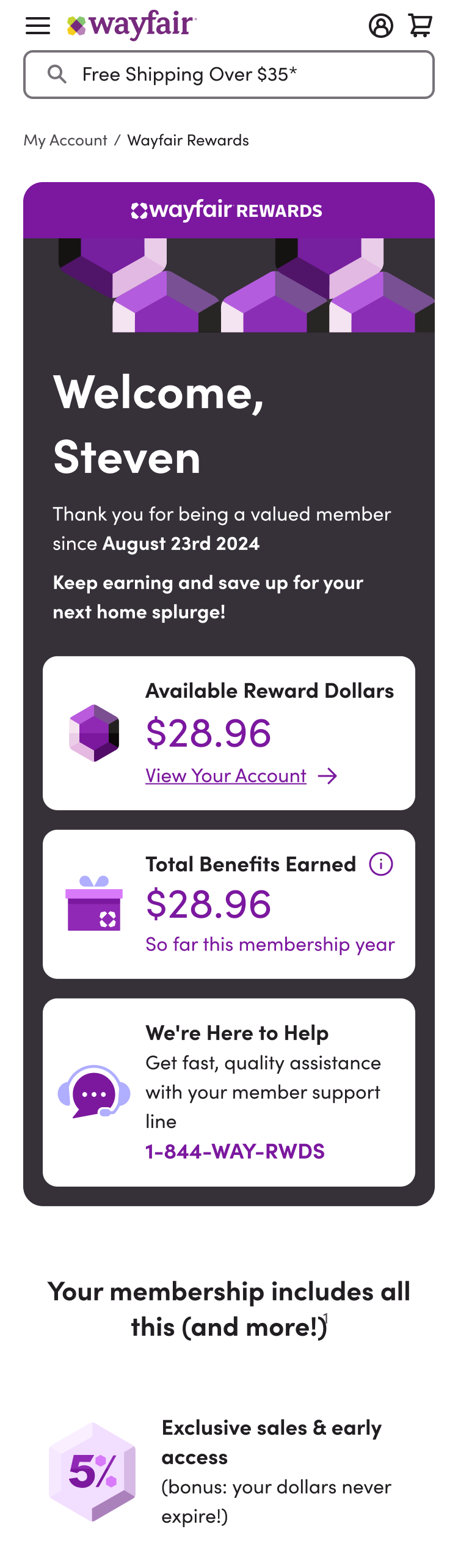The image size is (458, 1568).
Task: Tap the Free Shipping search field
Action: point(229,75)
